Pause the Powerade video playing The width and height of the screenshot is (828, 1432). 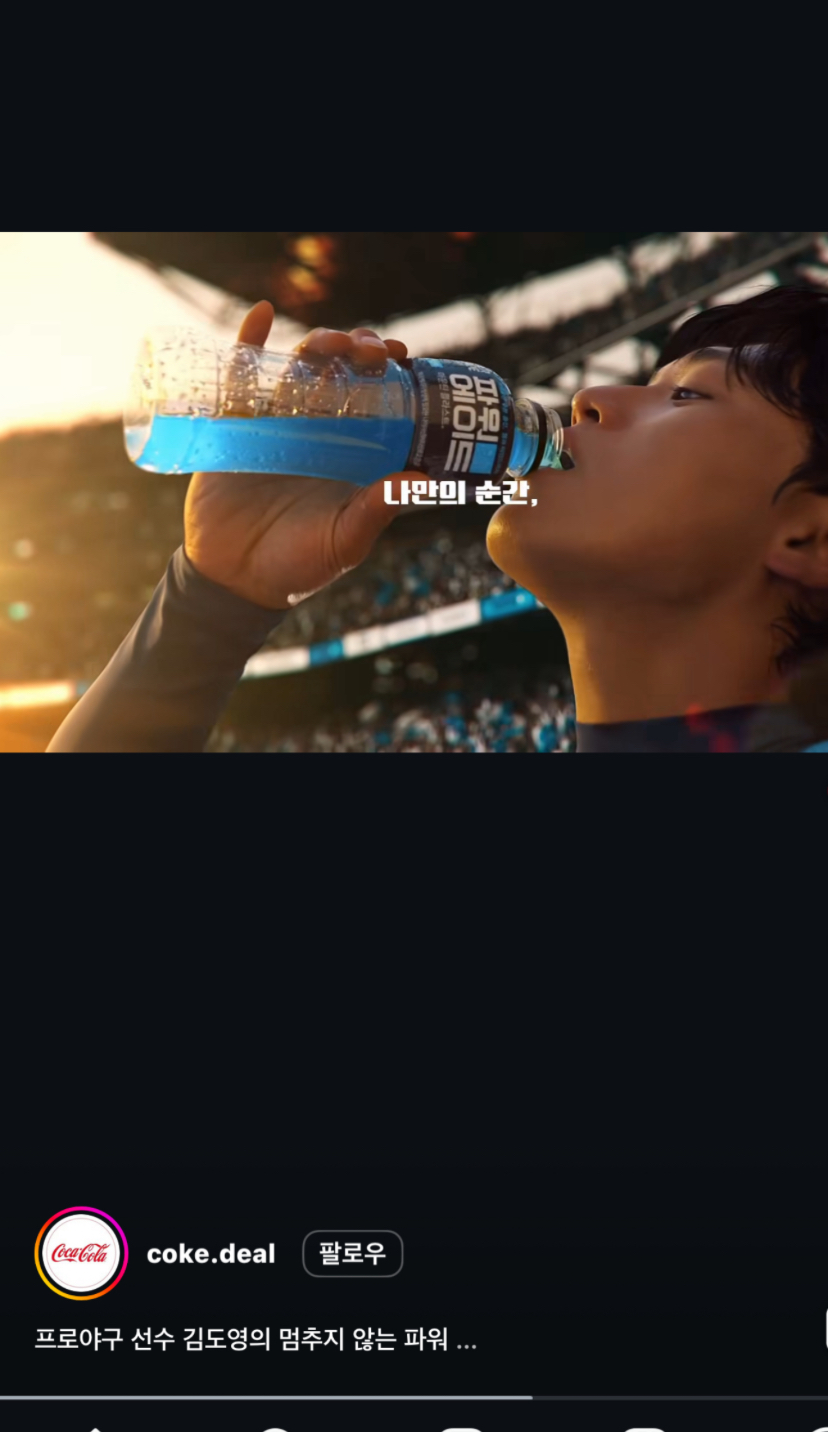[414, 492]
